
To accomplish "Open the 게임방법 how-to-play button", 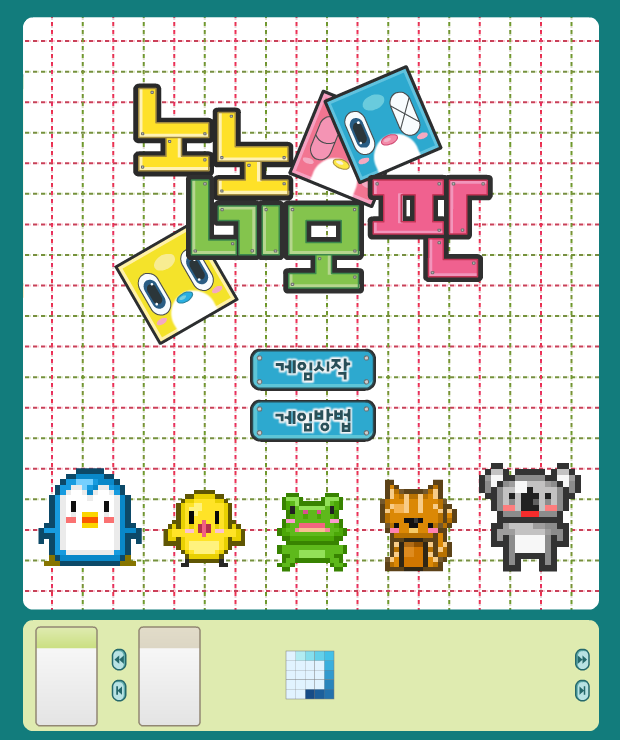I will (x=312, y=420).
